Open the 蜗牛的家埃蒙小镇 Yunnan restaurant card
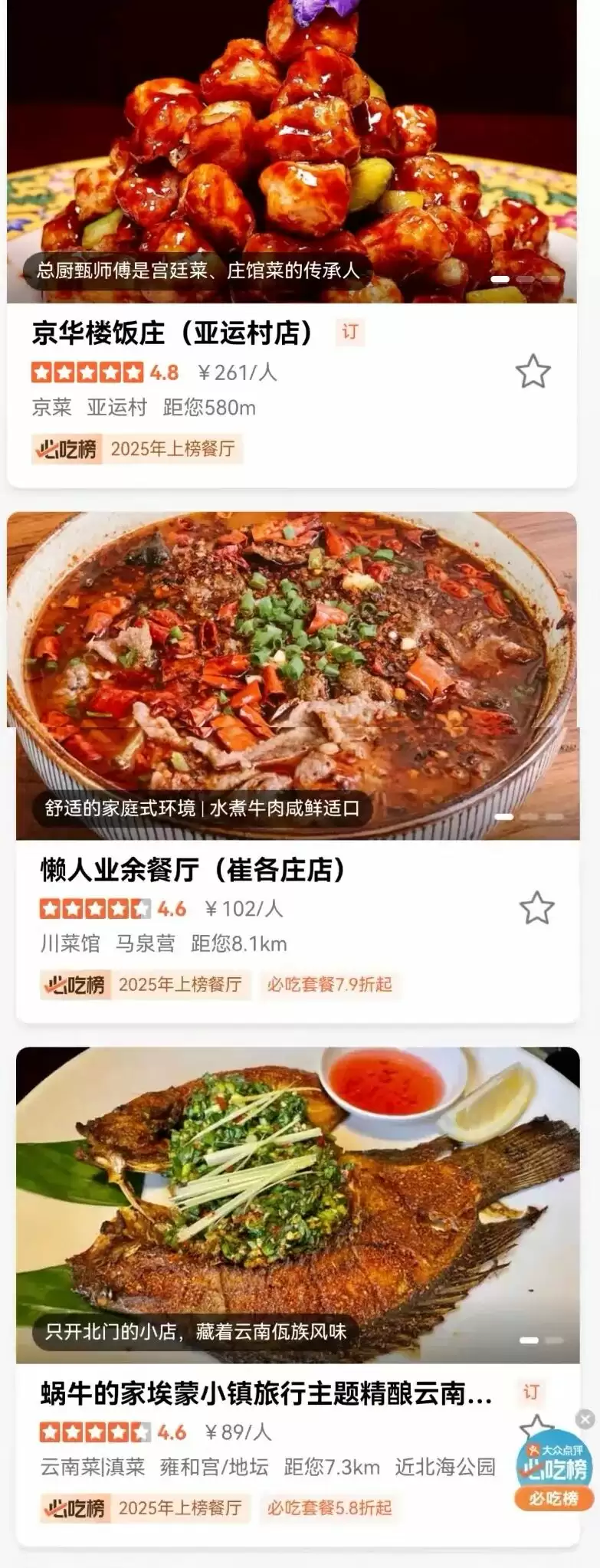600x1568 pixels. [266, 1393]
